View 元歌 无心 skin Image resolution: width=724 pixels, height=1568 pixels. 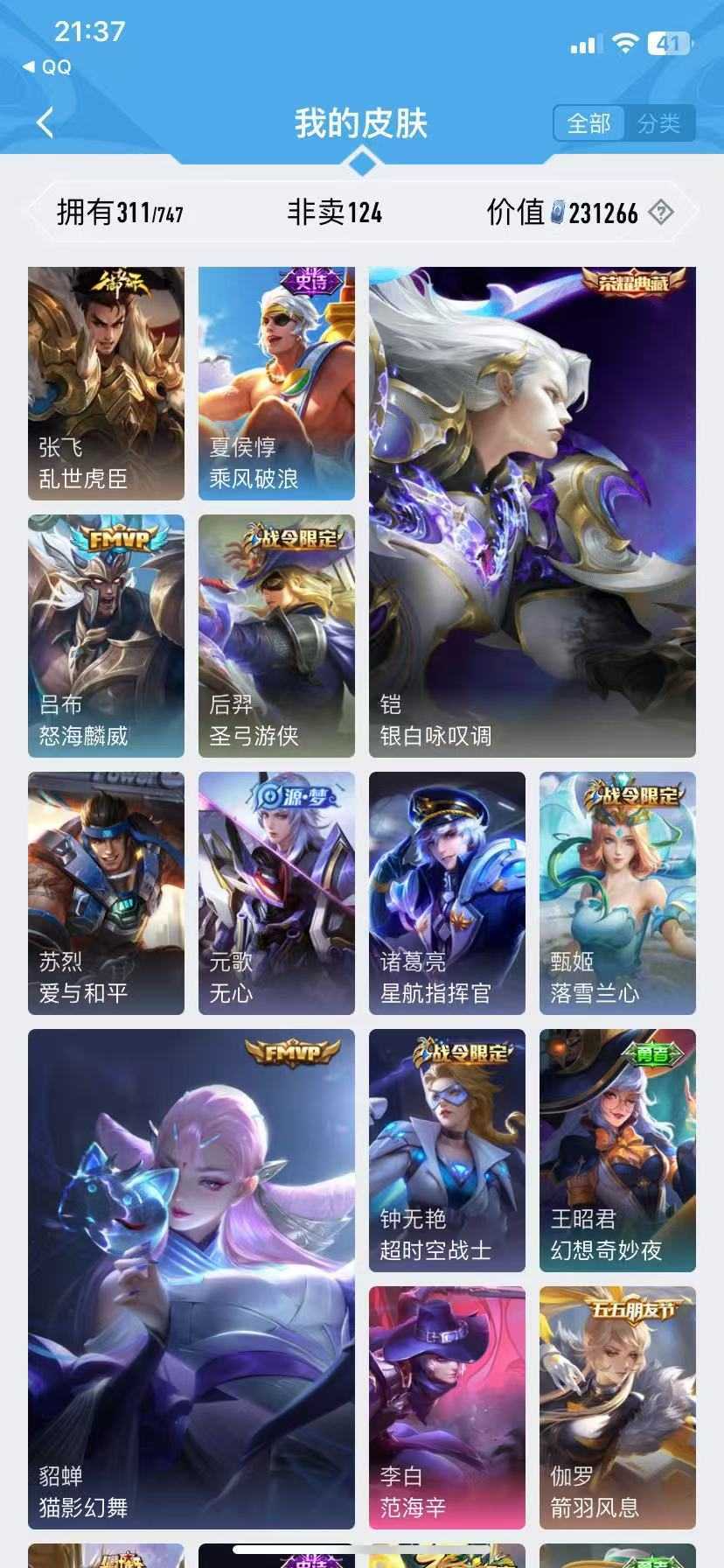click(x=276, y=892)
